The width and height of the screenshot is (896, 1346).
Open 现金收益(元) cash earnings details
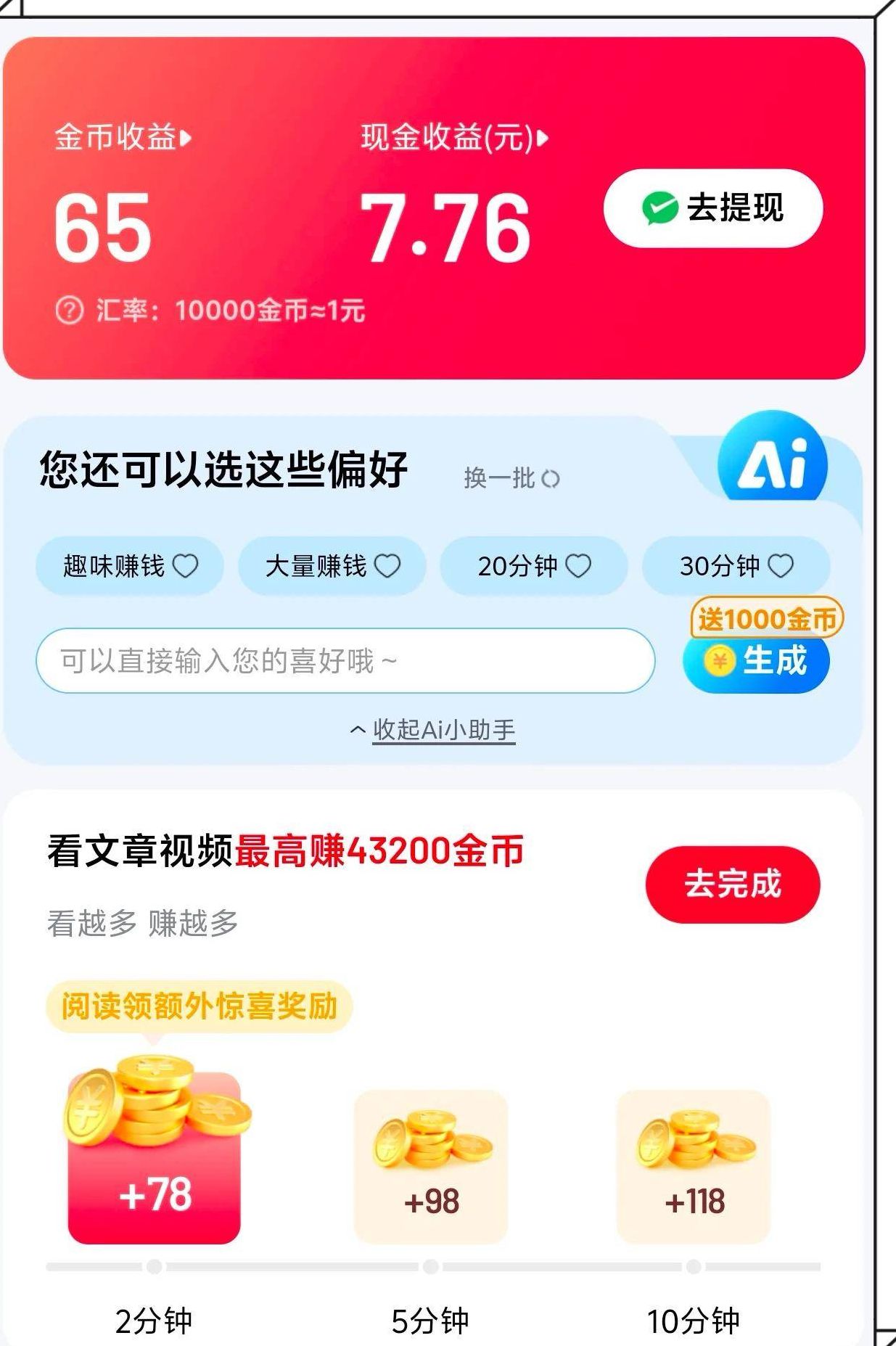[454, 137]
